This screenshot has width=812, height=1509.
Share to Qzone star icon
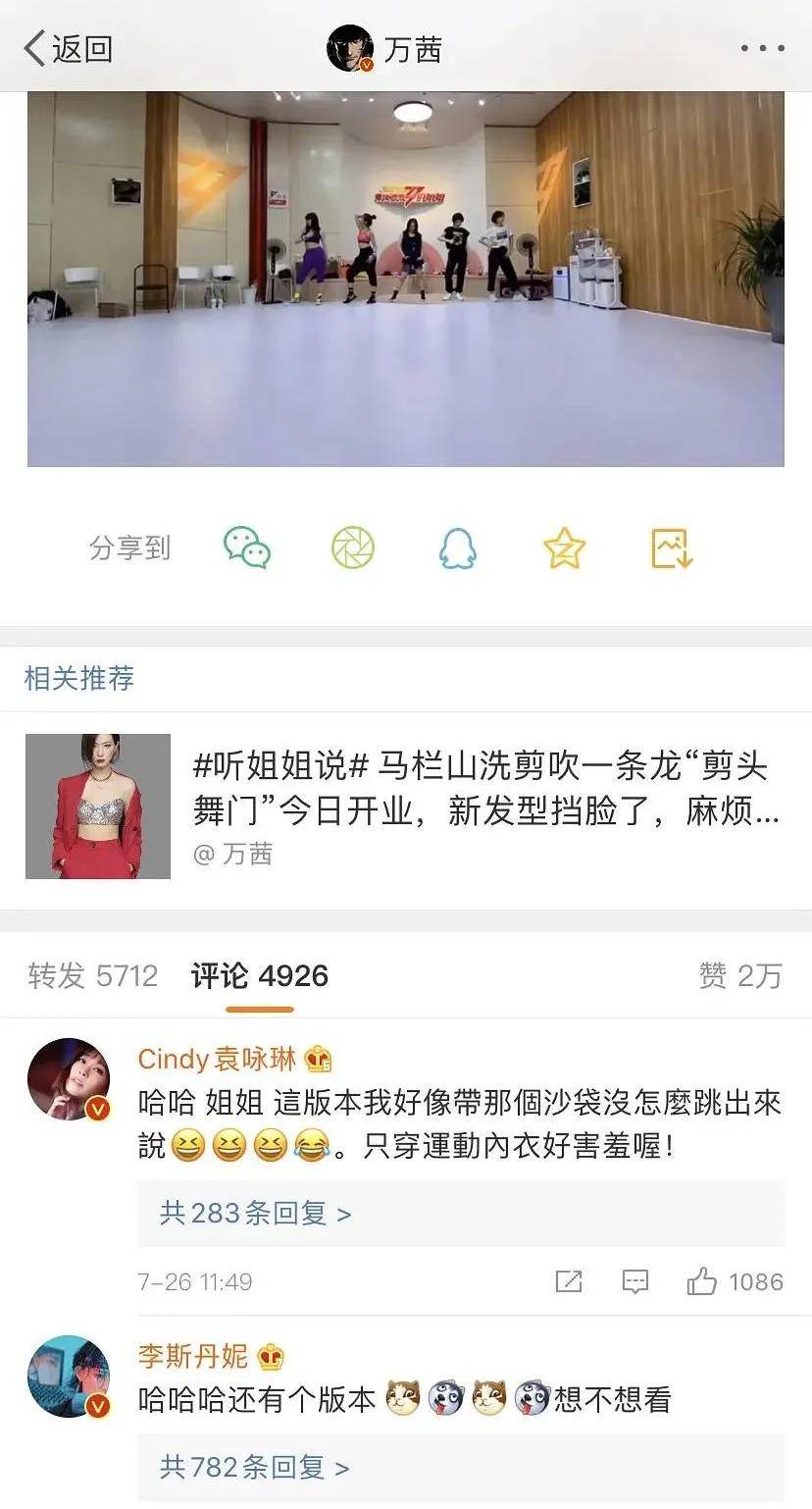click(565, 547)
